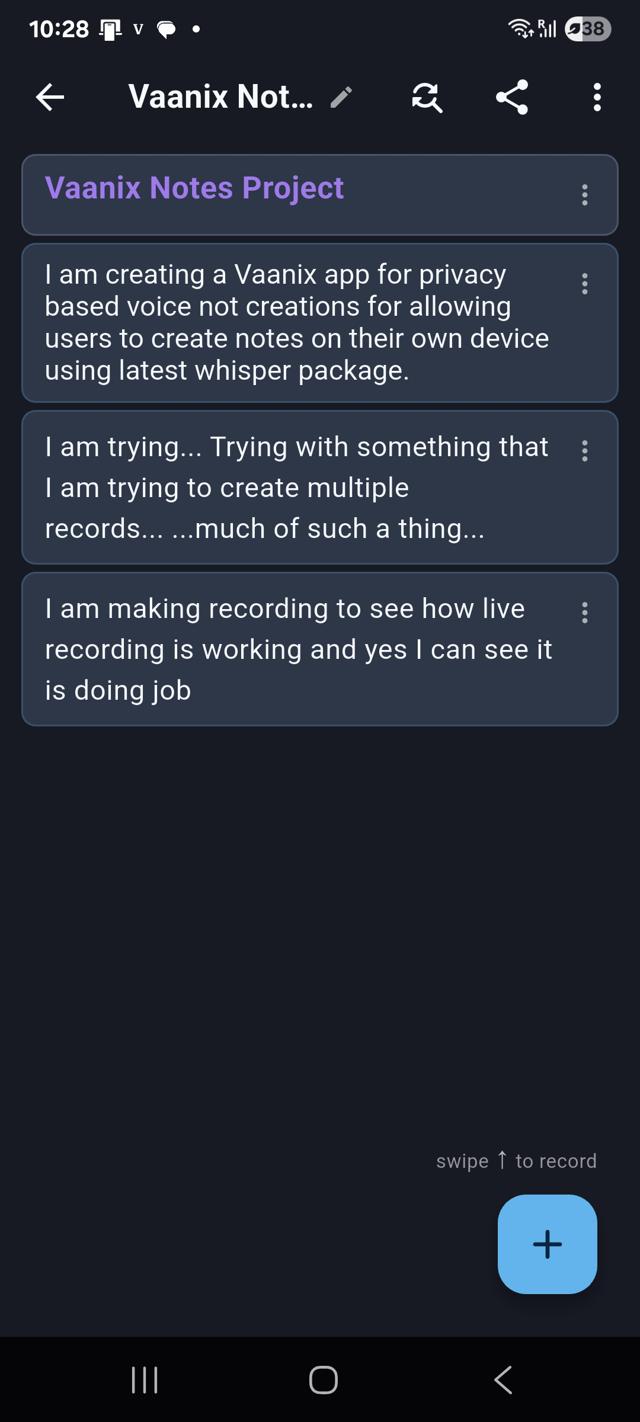Edit the Vaanix note title
Viewport: 640px width, 1422px height.
[x=342, y=97]
